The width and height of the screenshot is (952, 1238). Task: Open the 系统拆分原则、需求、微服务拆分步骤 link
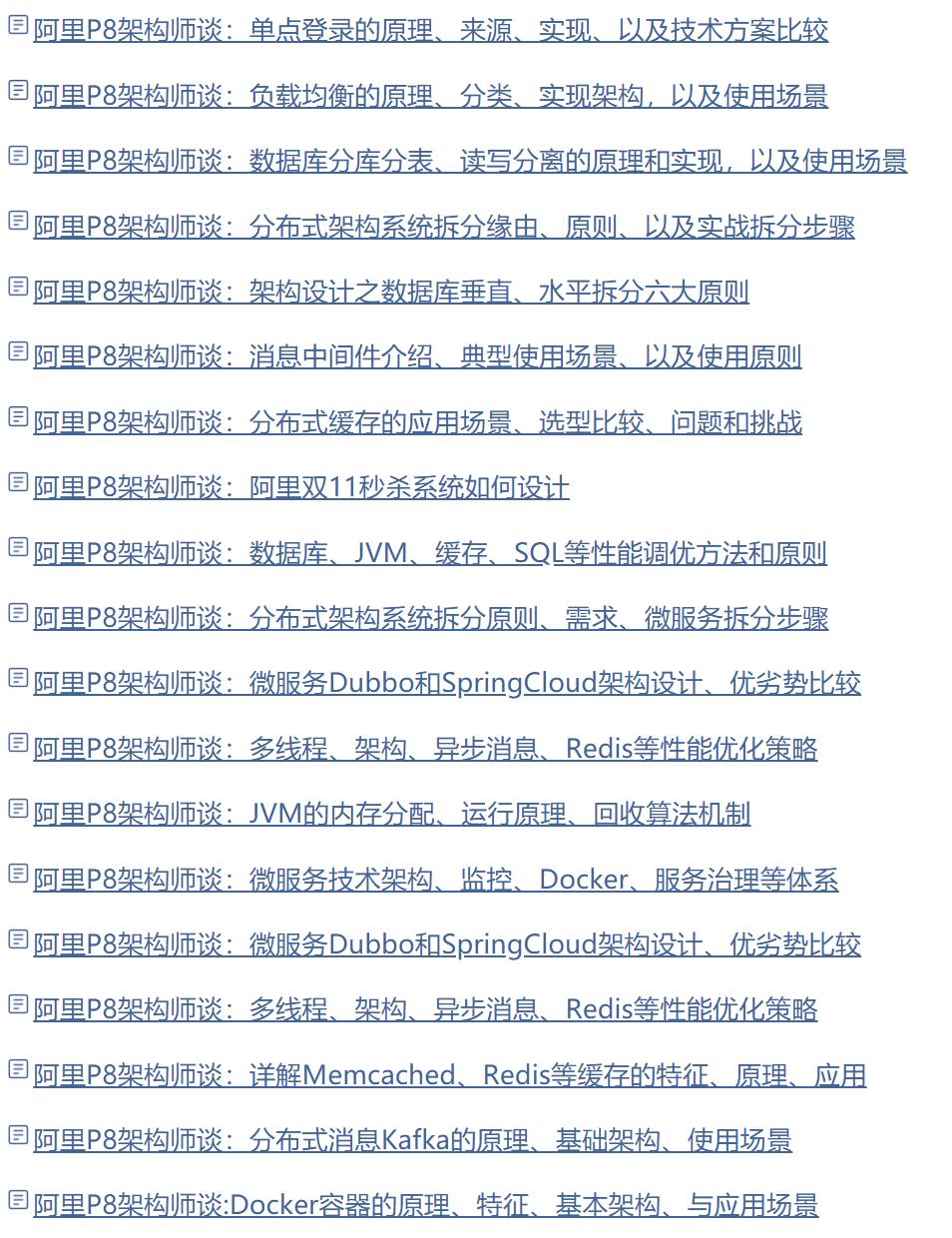point(430,618)
